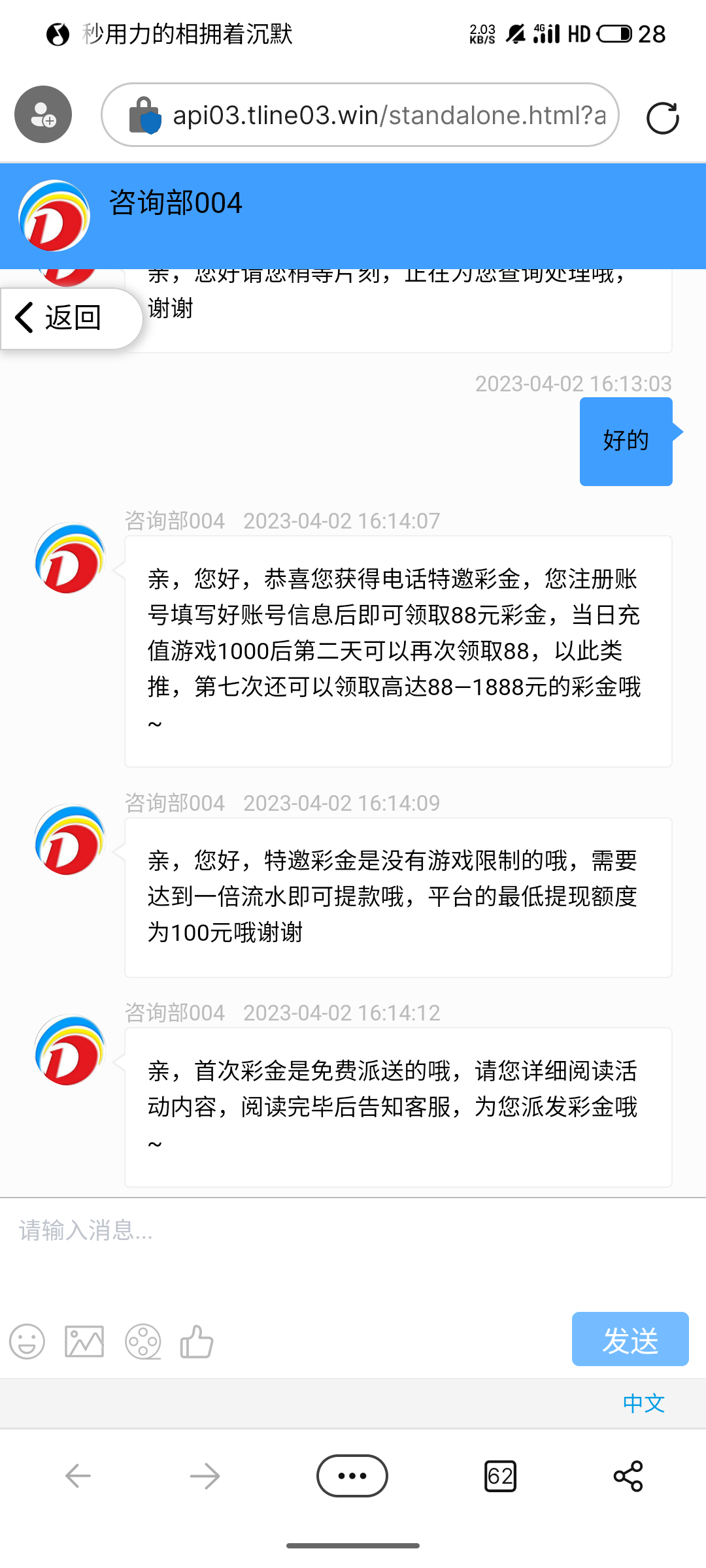Go forward in browser history
The image size is (706, 1568).
coord(205,1476)
